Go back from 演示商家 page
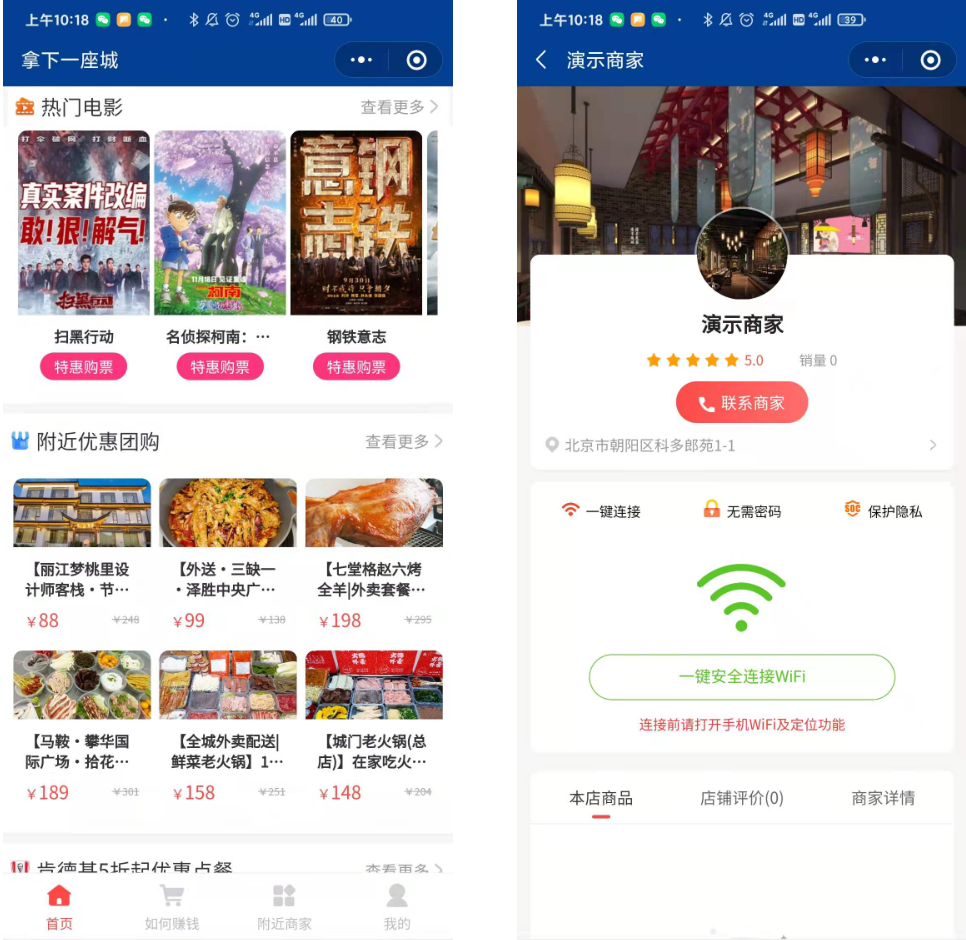The image size is (966, 940). pos(541,60)
